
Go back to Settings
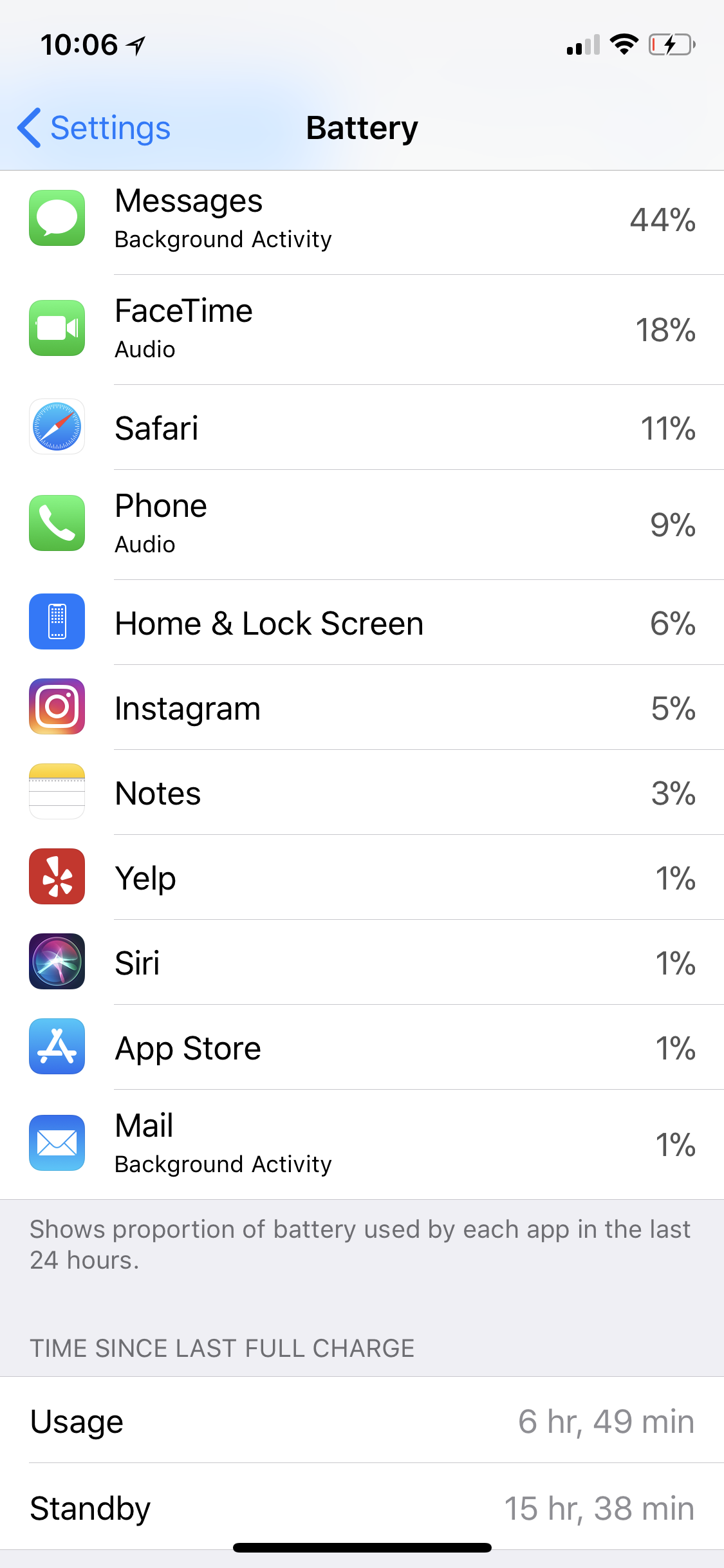point(94,127)
